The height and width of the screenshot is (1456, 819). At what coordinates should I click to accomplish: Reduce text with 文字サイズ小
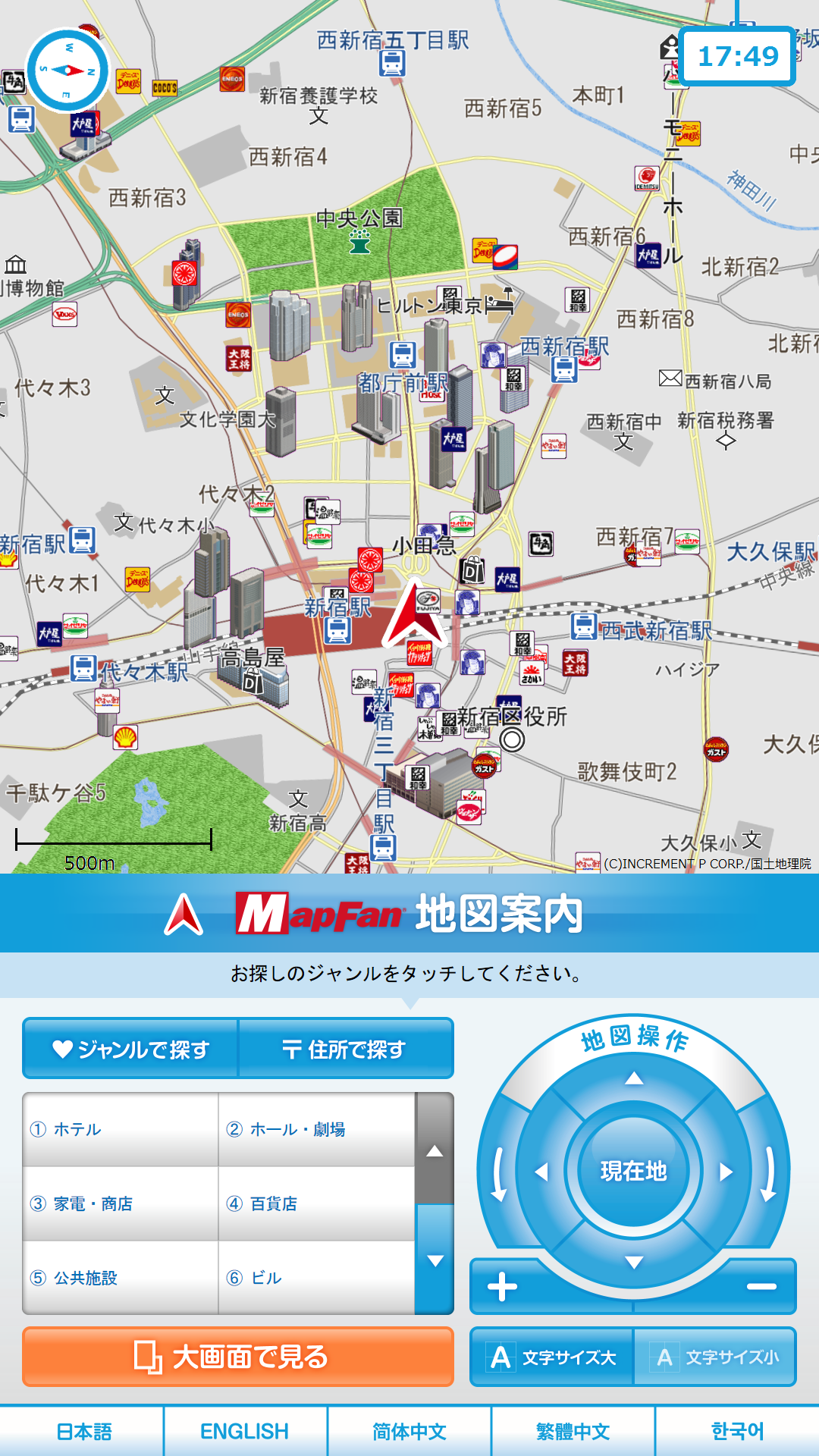pyautogui.click(x=715, y=1357)
